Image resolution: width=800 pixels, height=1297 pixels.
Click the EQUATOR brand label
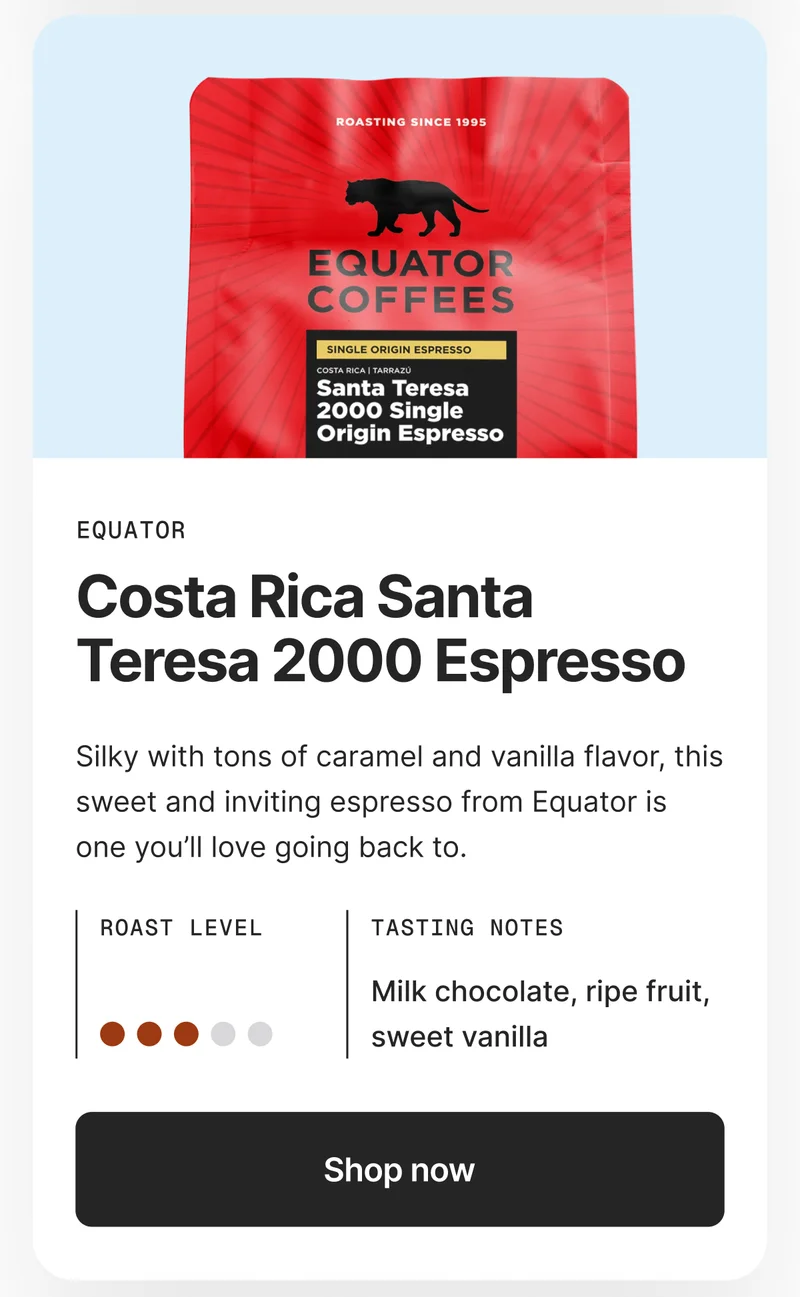tap(131, 530)
